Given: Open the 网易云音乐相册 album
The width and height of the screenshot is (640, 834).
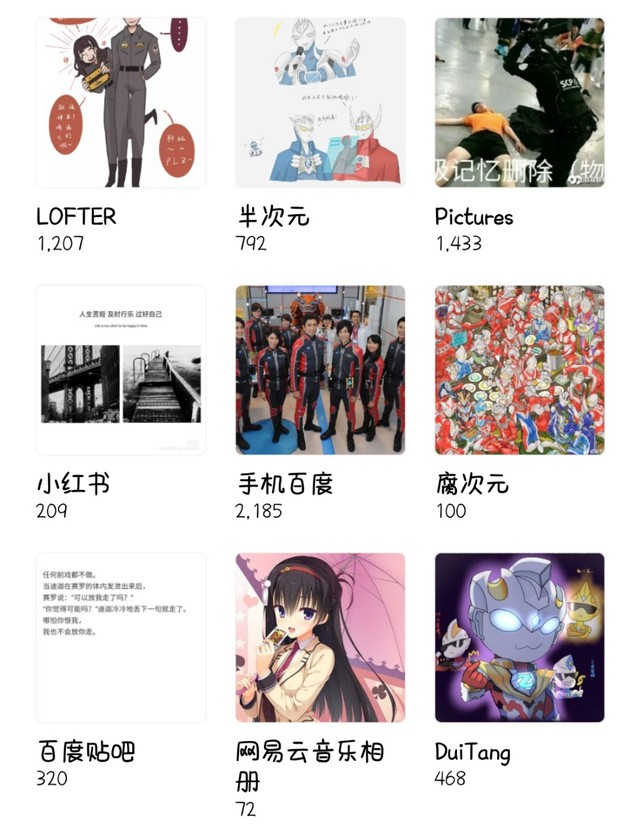Looking at the screenshot, I should coord(320,637).
